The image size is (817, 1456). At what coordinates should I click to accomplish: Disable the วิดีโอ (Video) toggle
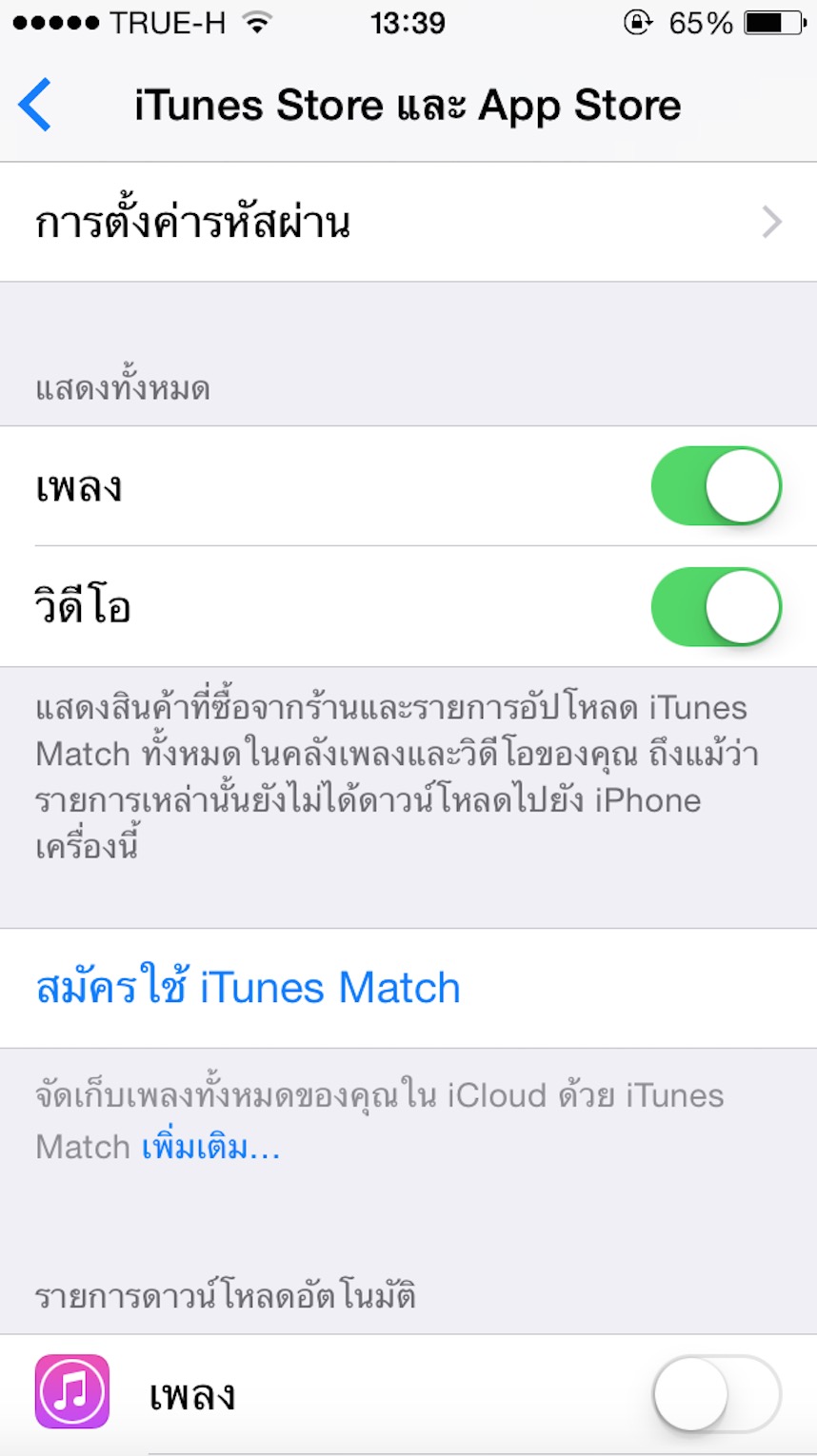(715, 606)
